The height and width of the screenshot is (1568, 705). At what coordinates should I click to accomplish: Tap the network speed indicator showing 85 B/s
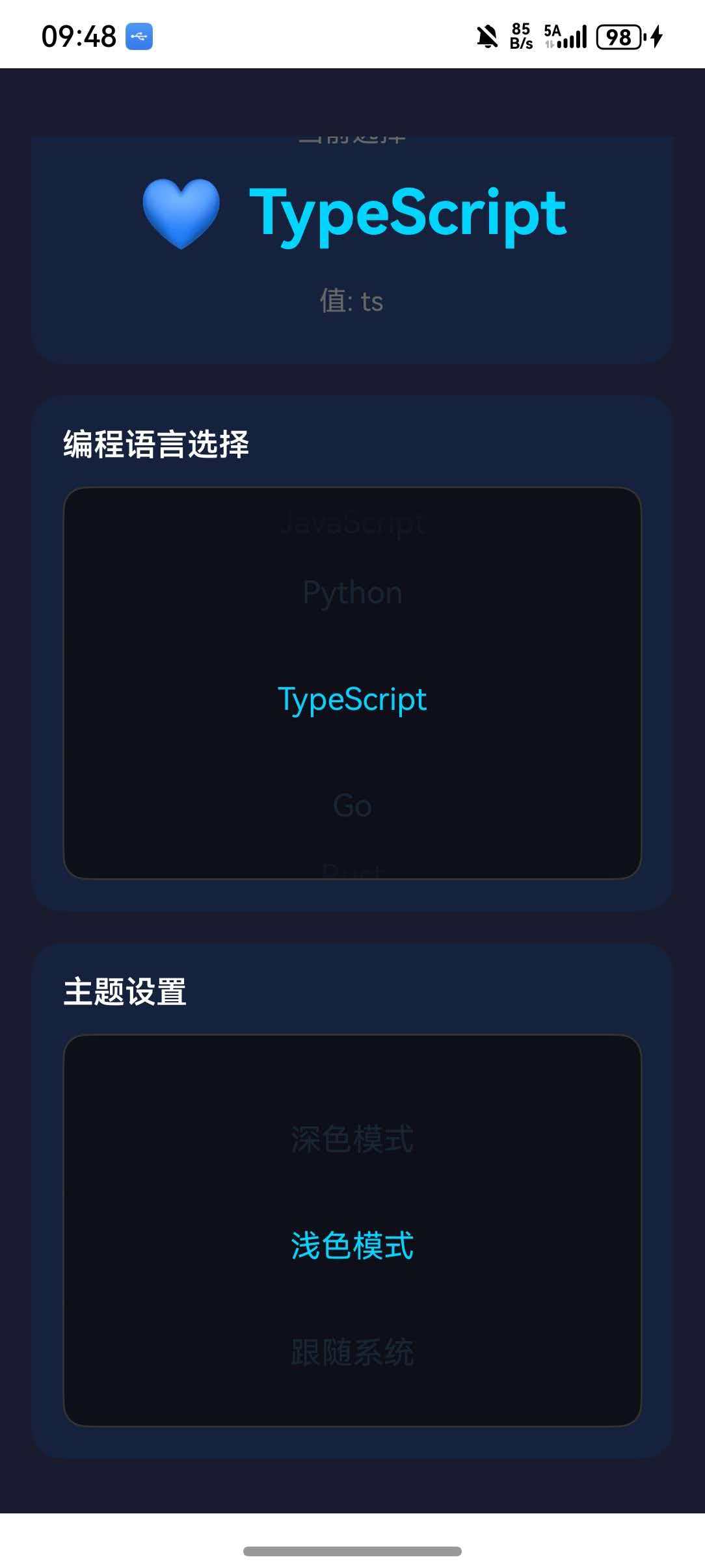click(520, 37)
